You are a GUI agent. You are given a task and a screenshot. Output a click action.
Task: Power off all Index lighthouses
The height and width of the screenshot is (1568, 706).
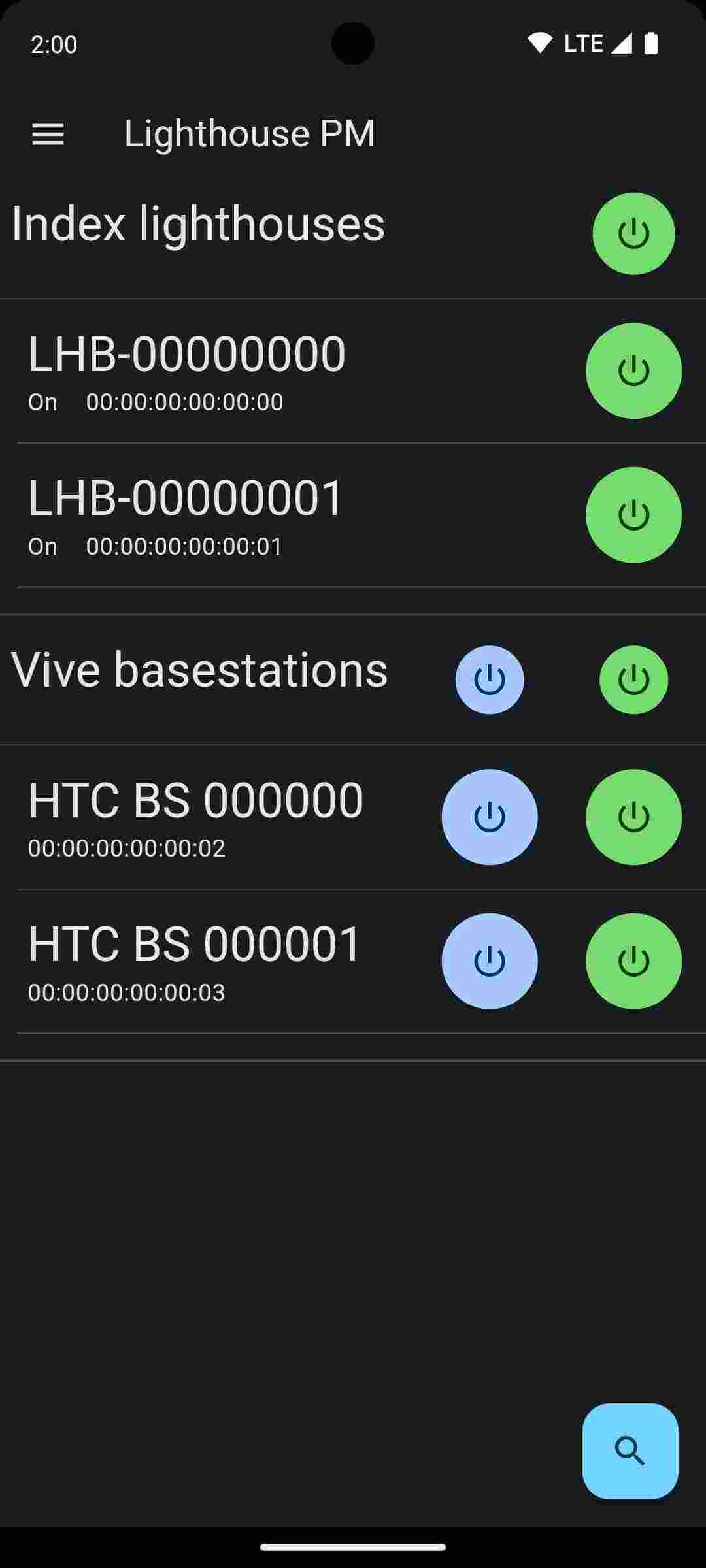pyautogui.click(x=632, y=233)
